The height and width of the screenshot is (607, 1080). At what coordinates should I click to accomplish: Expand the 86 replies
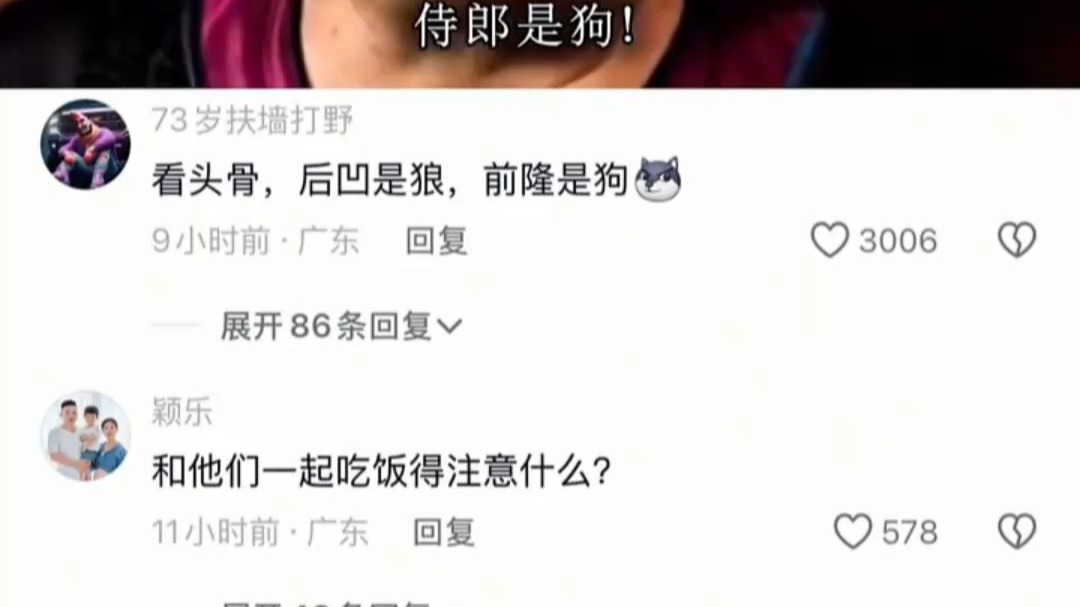click(340, 326)
